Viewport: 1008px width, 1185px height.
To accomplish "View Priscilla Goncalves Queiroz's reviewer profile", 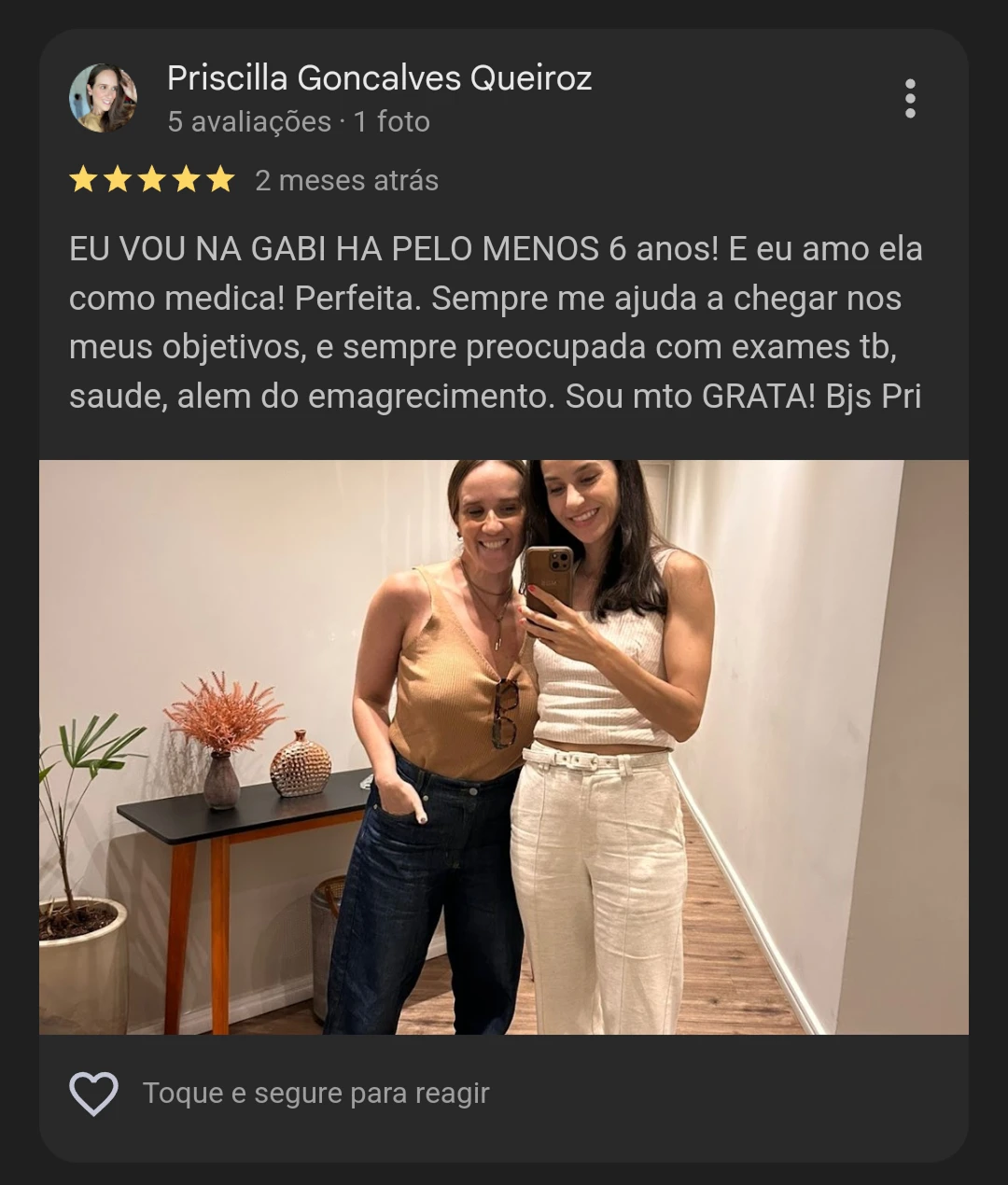I will [x=379, y=78].
